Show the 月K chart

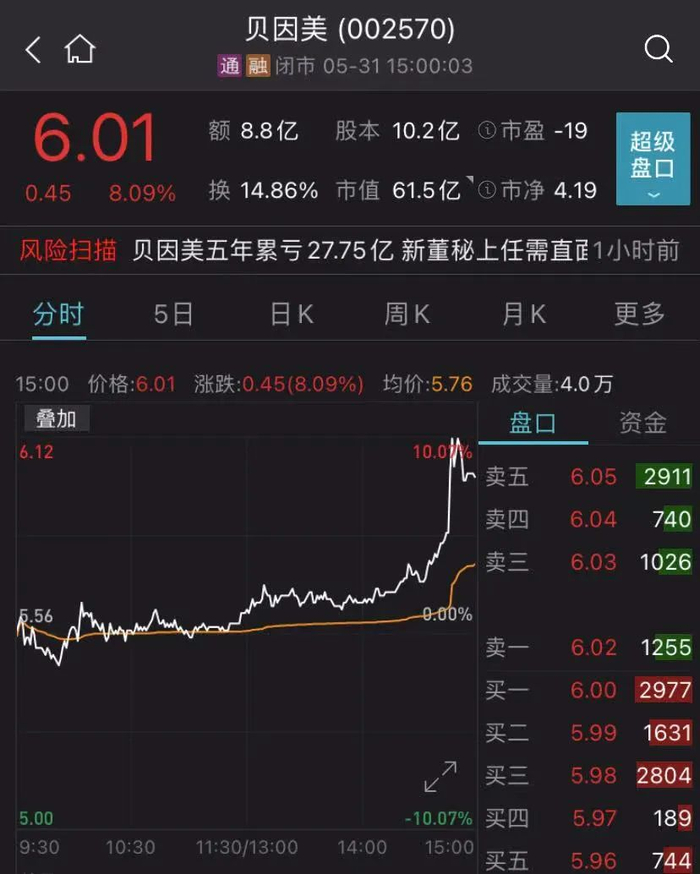tap(524, 314)
